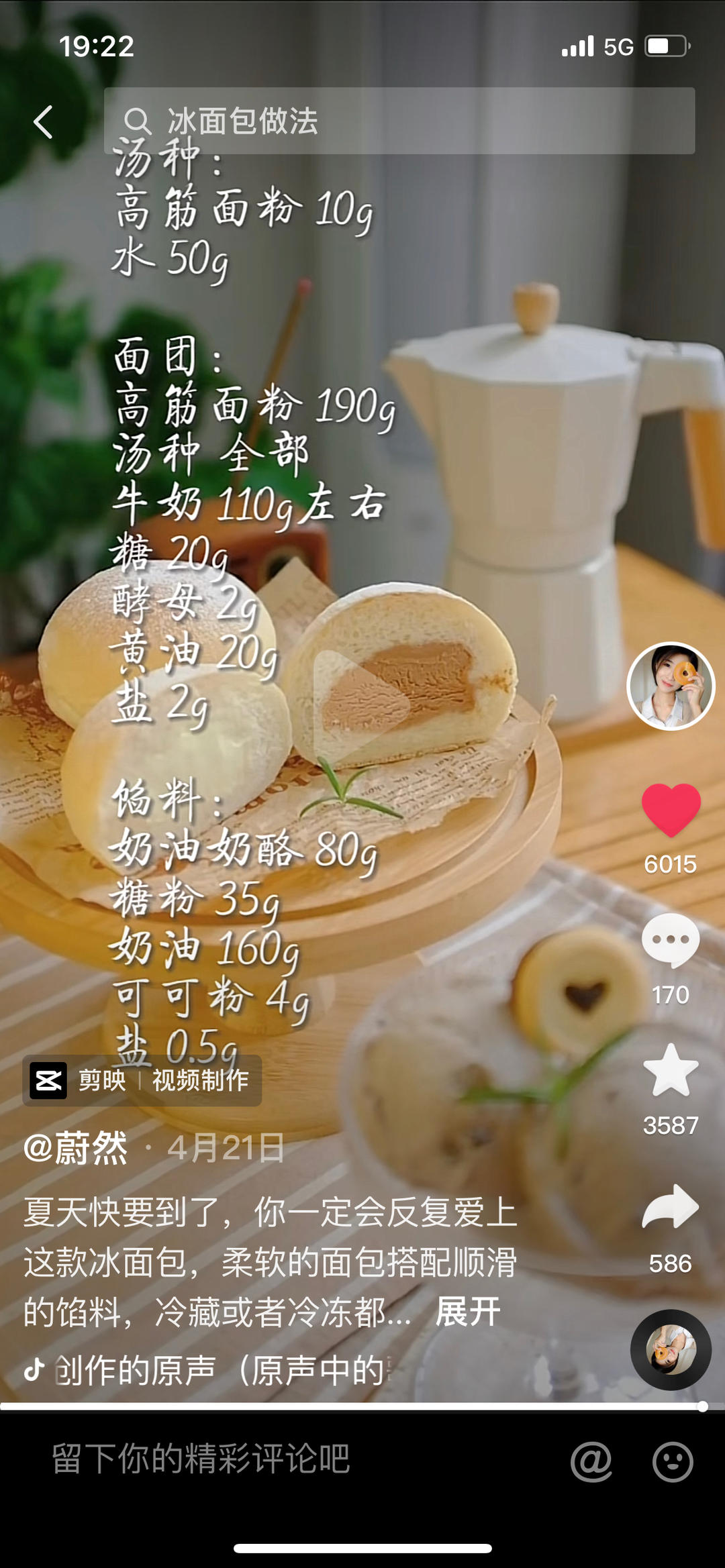Open the @蔚然 username
This screenshot has width=725, height=1568.
75,1148
